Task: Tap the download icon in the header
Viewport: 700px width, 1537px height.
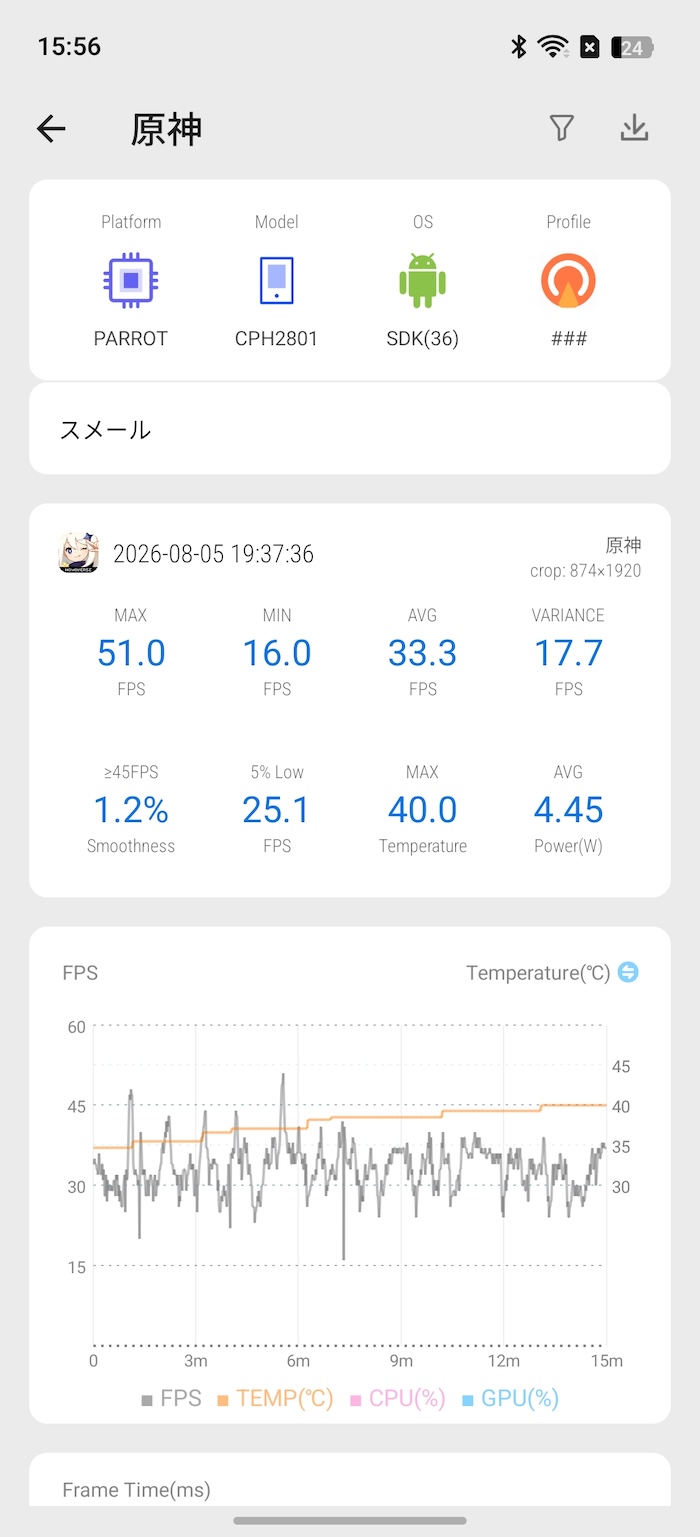Action: coord(635,128)
